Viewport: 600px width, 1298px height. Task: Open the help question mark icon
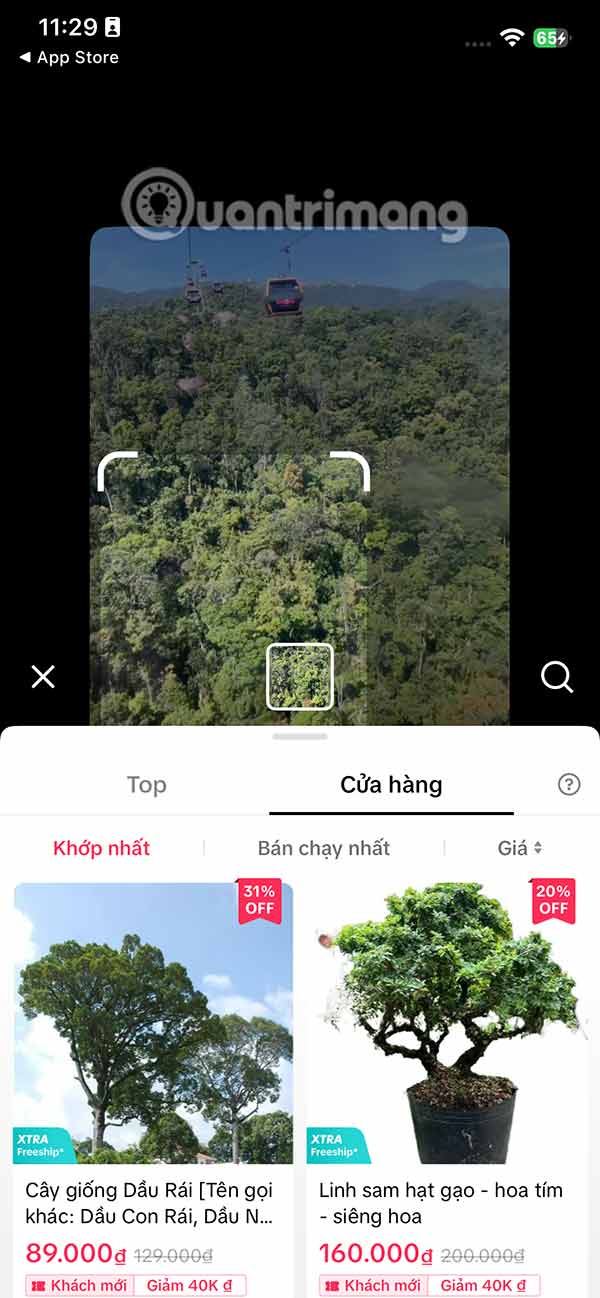(x=569, y=785)
